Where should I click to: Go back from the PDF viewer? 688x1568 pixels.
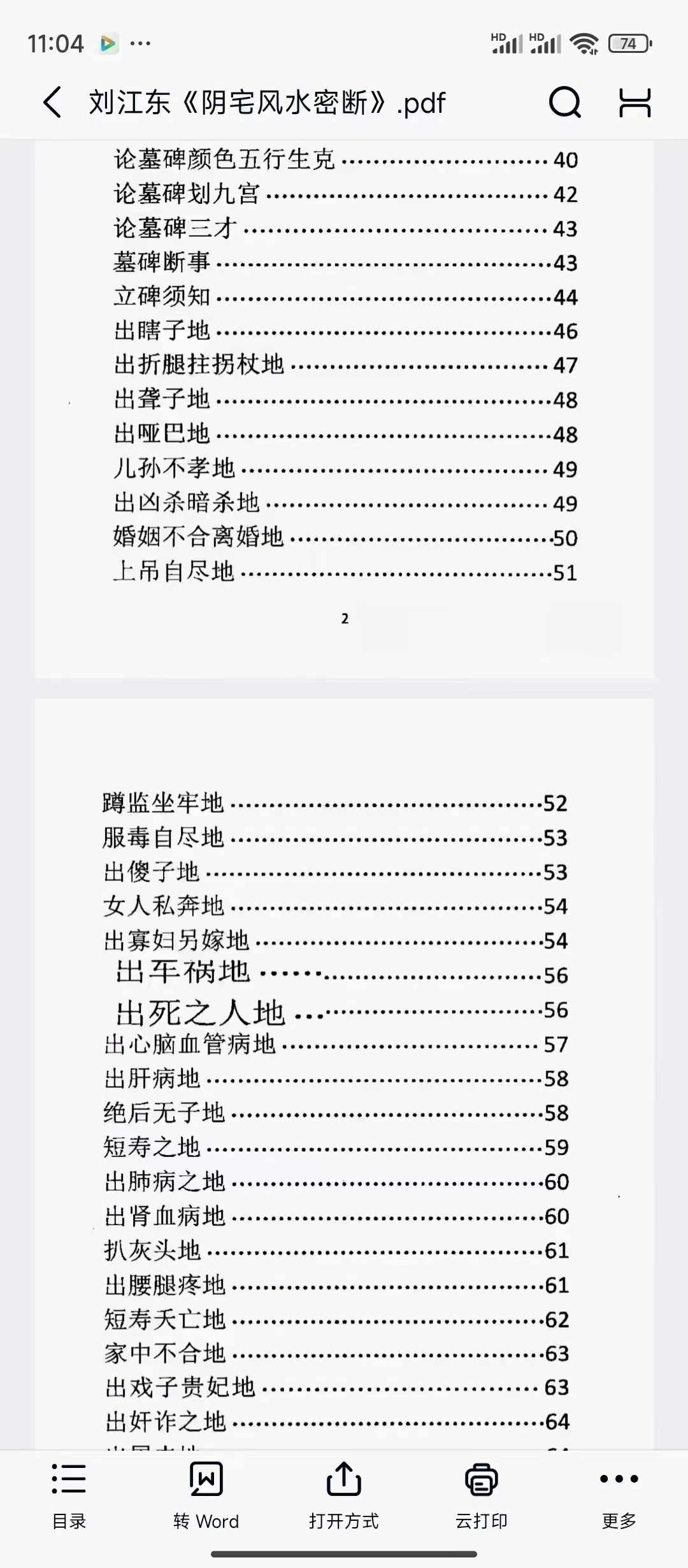52,103
